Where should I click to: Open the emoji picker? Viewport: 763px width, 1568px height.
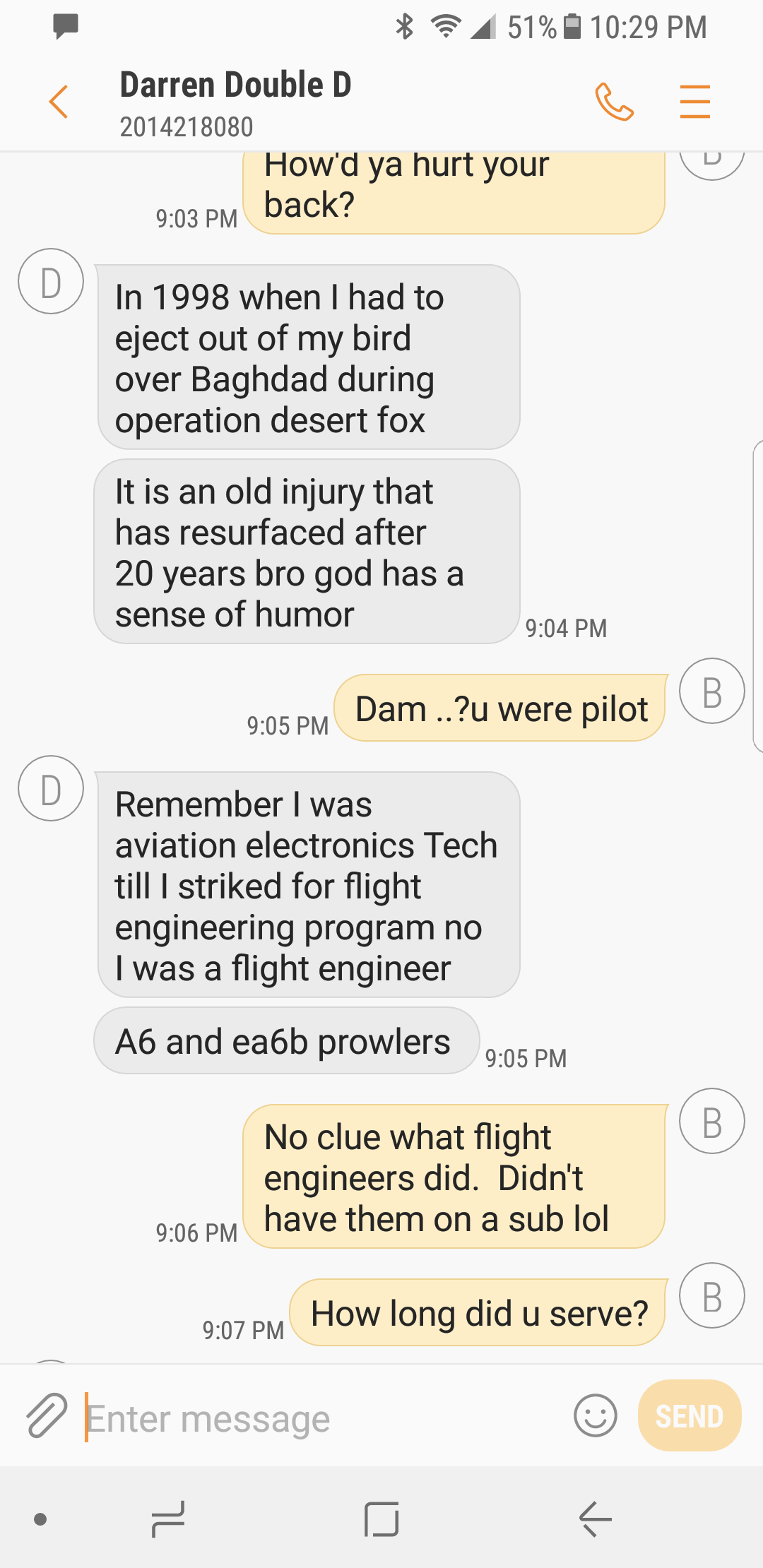point(595,1415)
